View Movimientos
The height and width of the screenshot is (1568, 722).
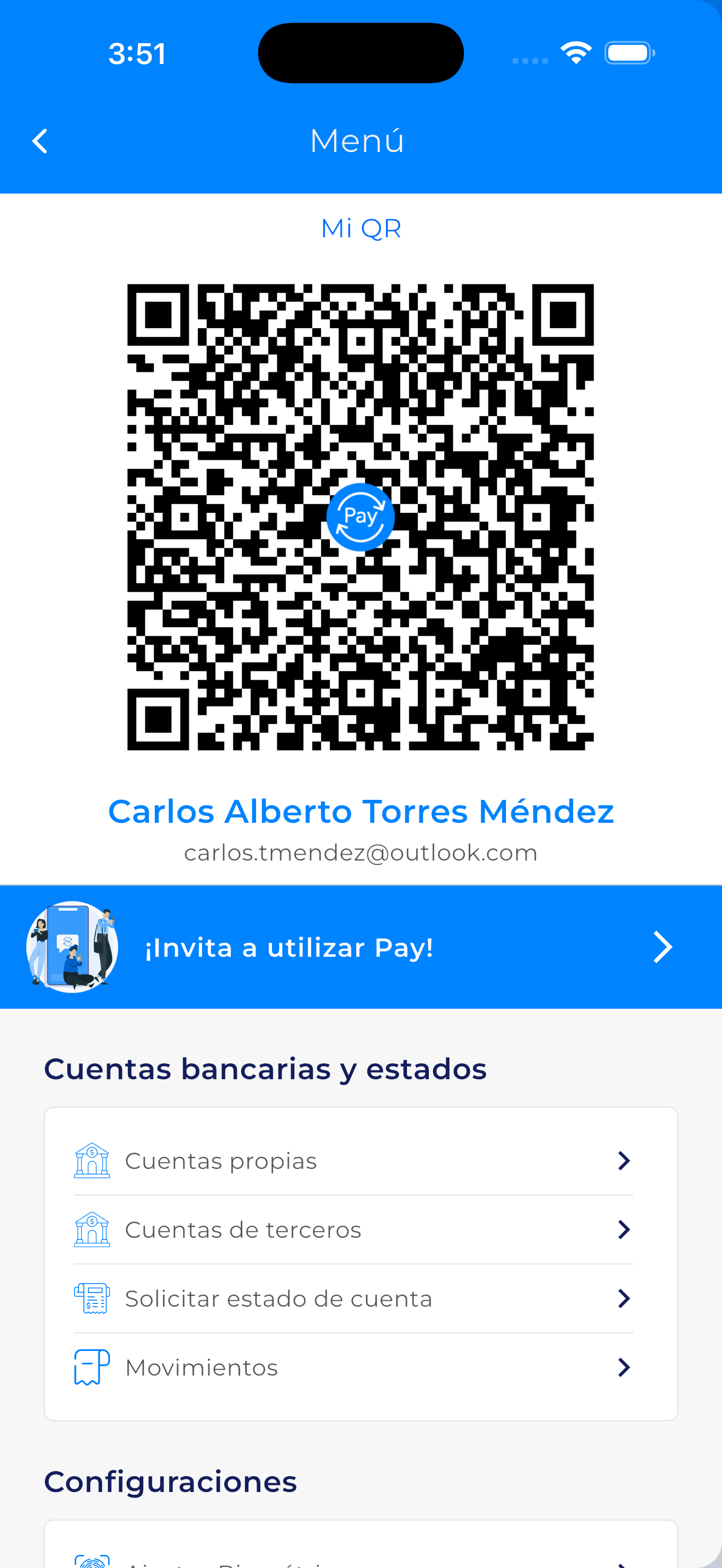click(353, 1367)
